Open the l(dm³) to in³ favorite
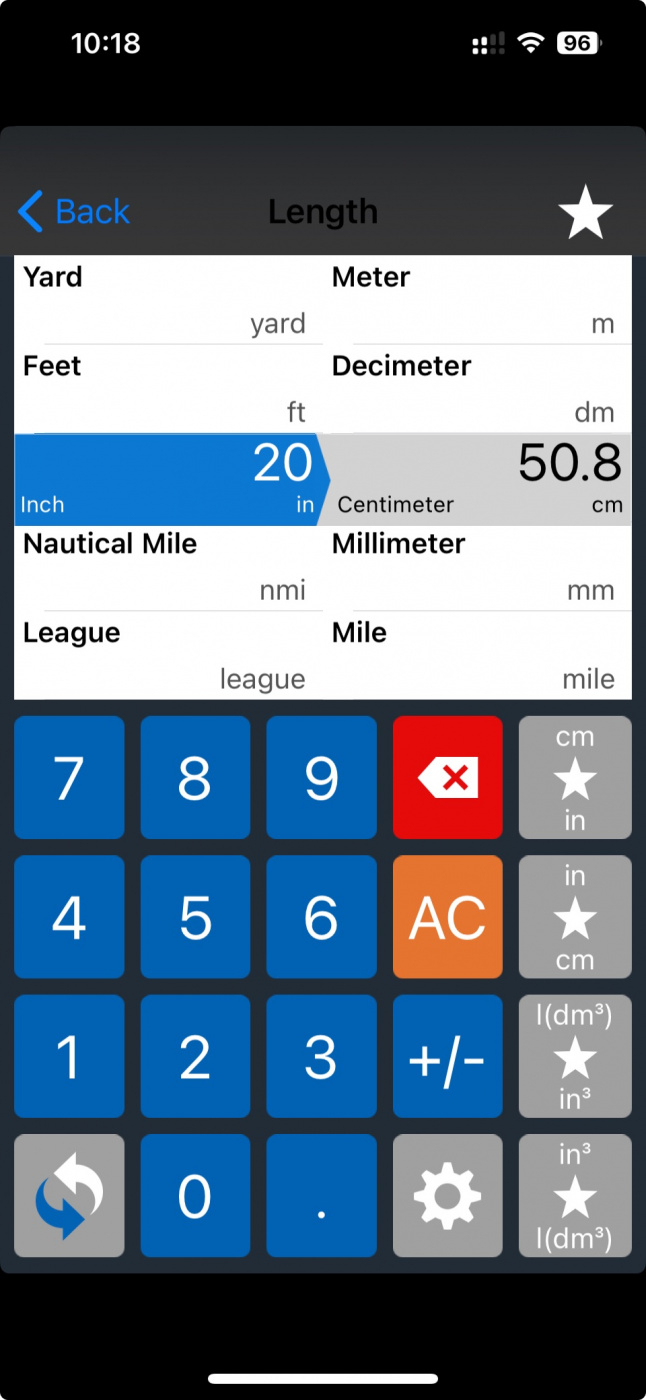Screen dimensions: 646x1400 (575, 1055)
